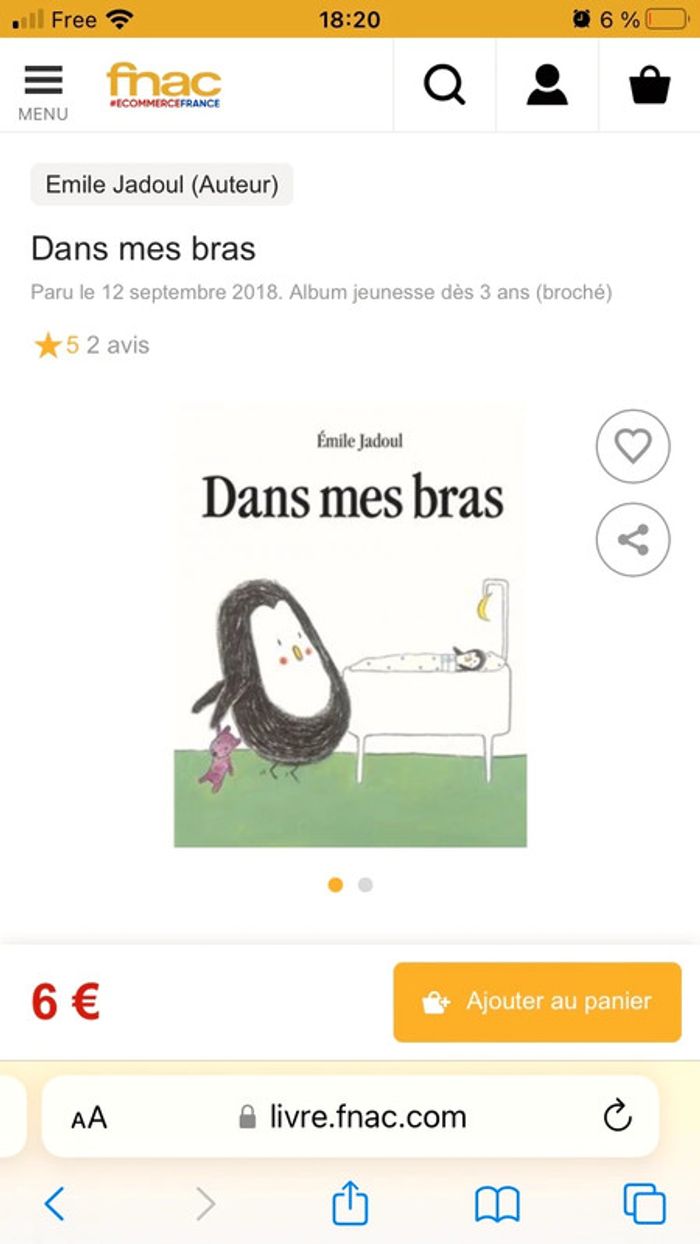Viewport: 700px width, 1244px height.
Task: Show open Safari tabs
Action: [644, 1203]
